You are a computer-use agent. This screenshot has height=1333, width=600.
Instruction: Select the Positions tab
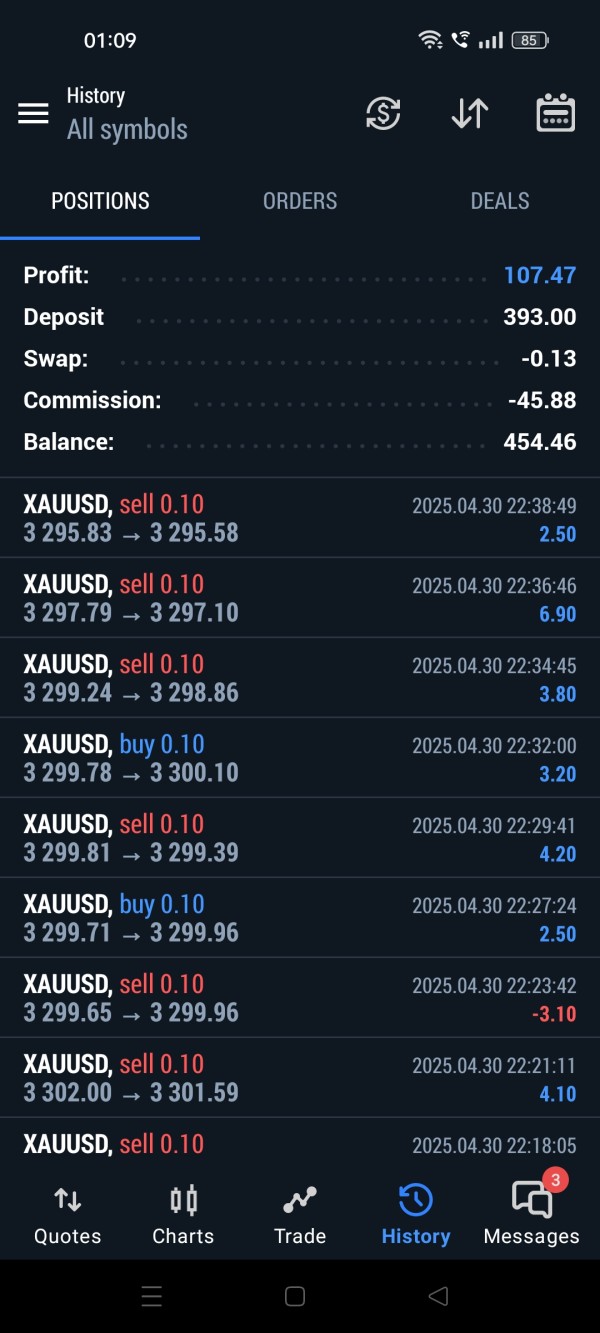[100, 201]
